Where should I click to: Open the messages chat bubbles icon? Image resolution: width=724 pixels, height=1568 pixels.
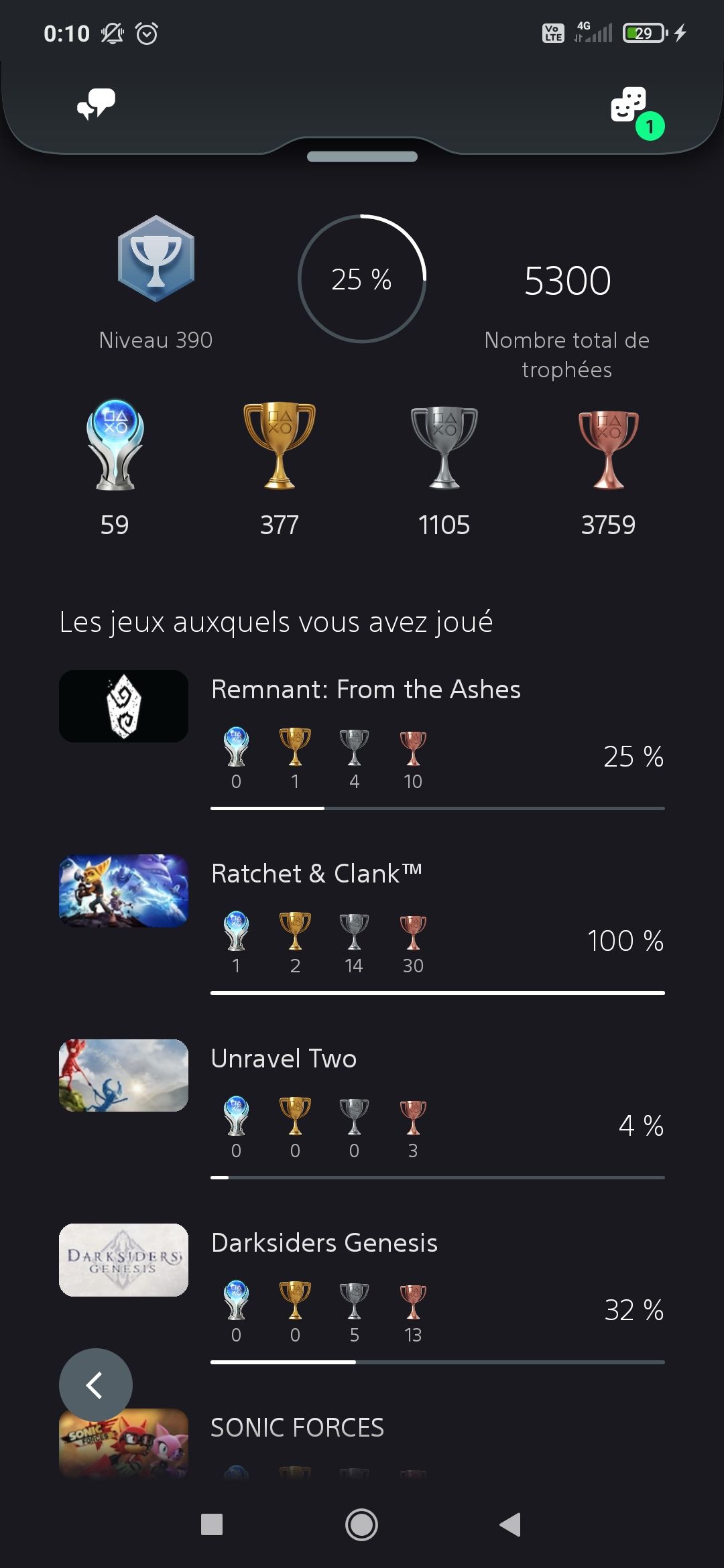pos(97,104)
